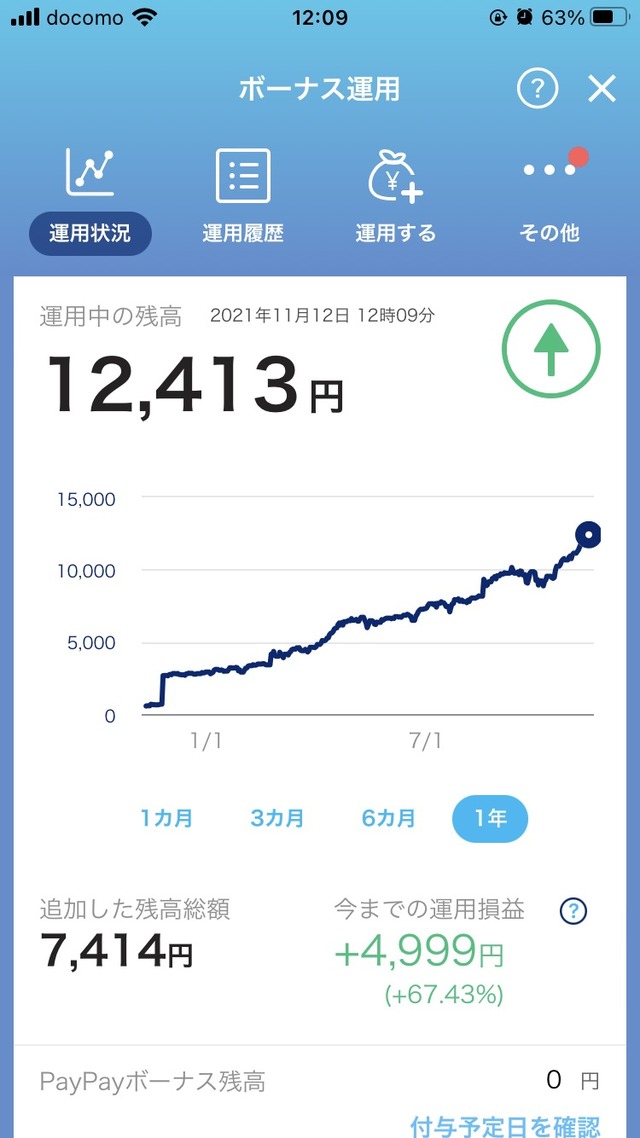Viewport: 640px width, 1138px height.
Task: Open the その他 menu
Action: point(549,198)
